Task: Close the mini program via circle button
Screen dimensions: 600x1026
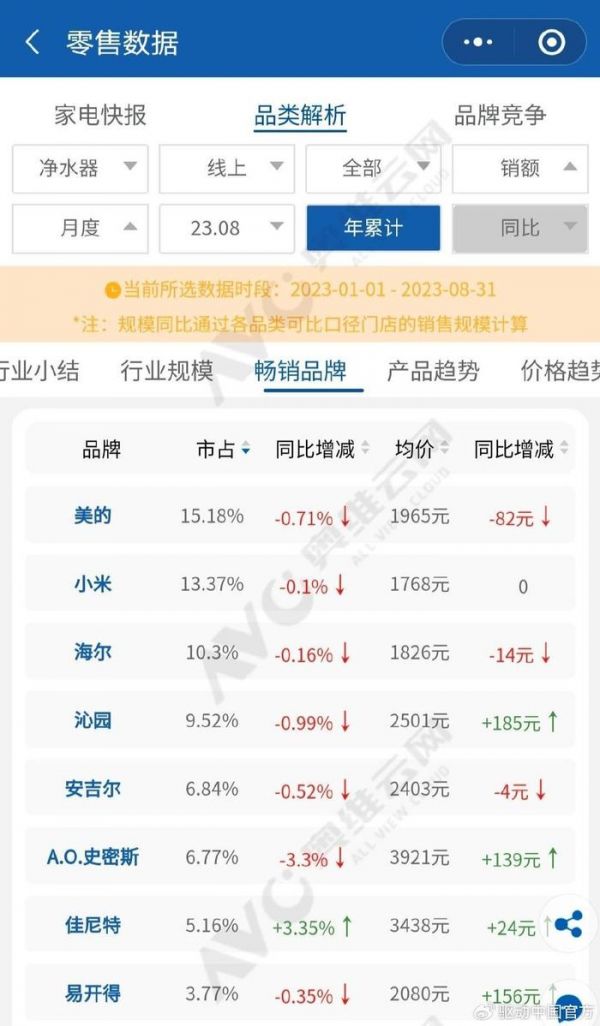Action: [551, 42]
